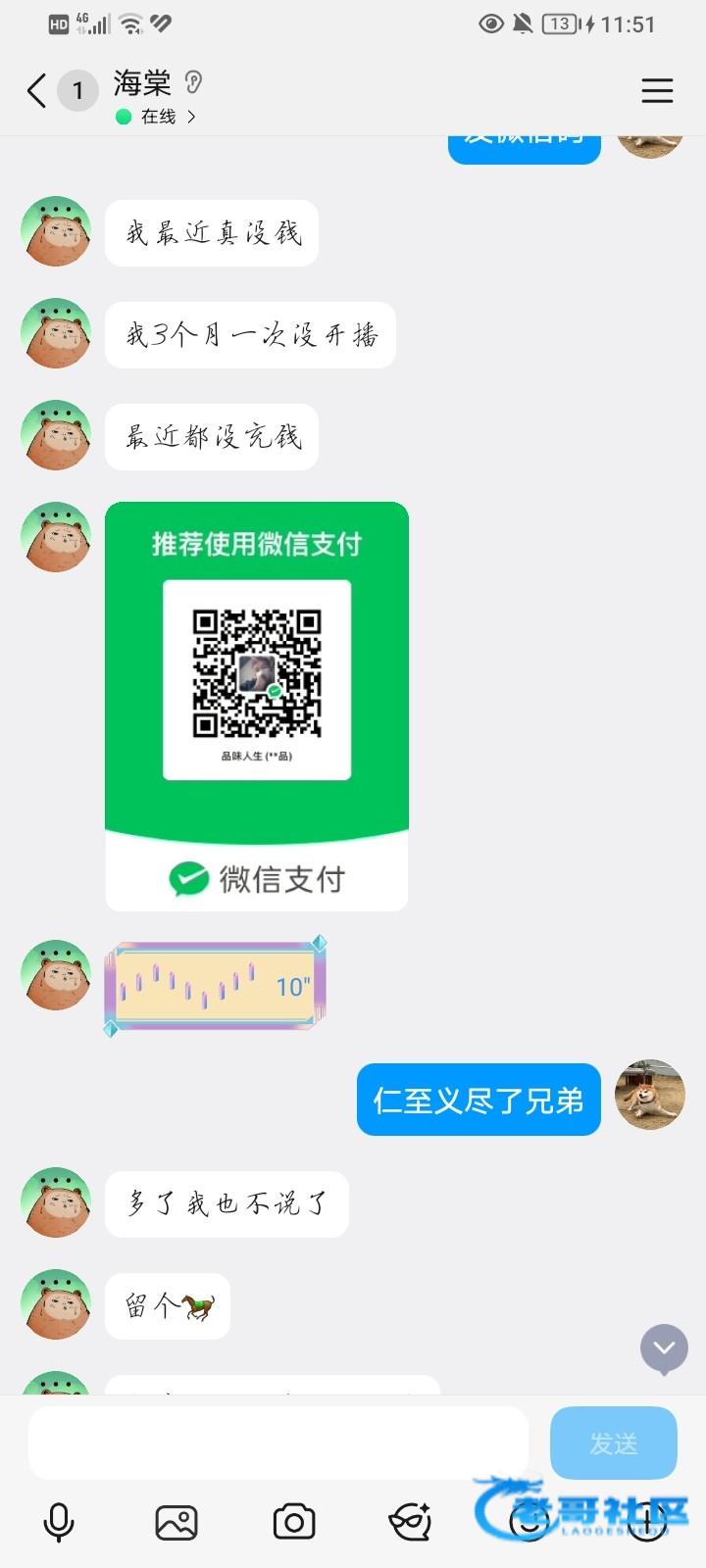This screenshot has height=1568, width=706.
Task: Open the camera to take a photo
Action: click(294, 1522)
